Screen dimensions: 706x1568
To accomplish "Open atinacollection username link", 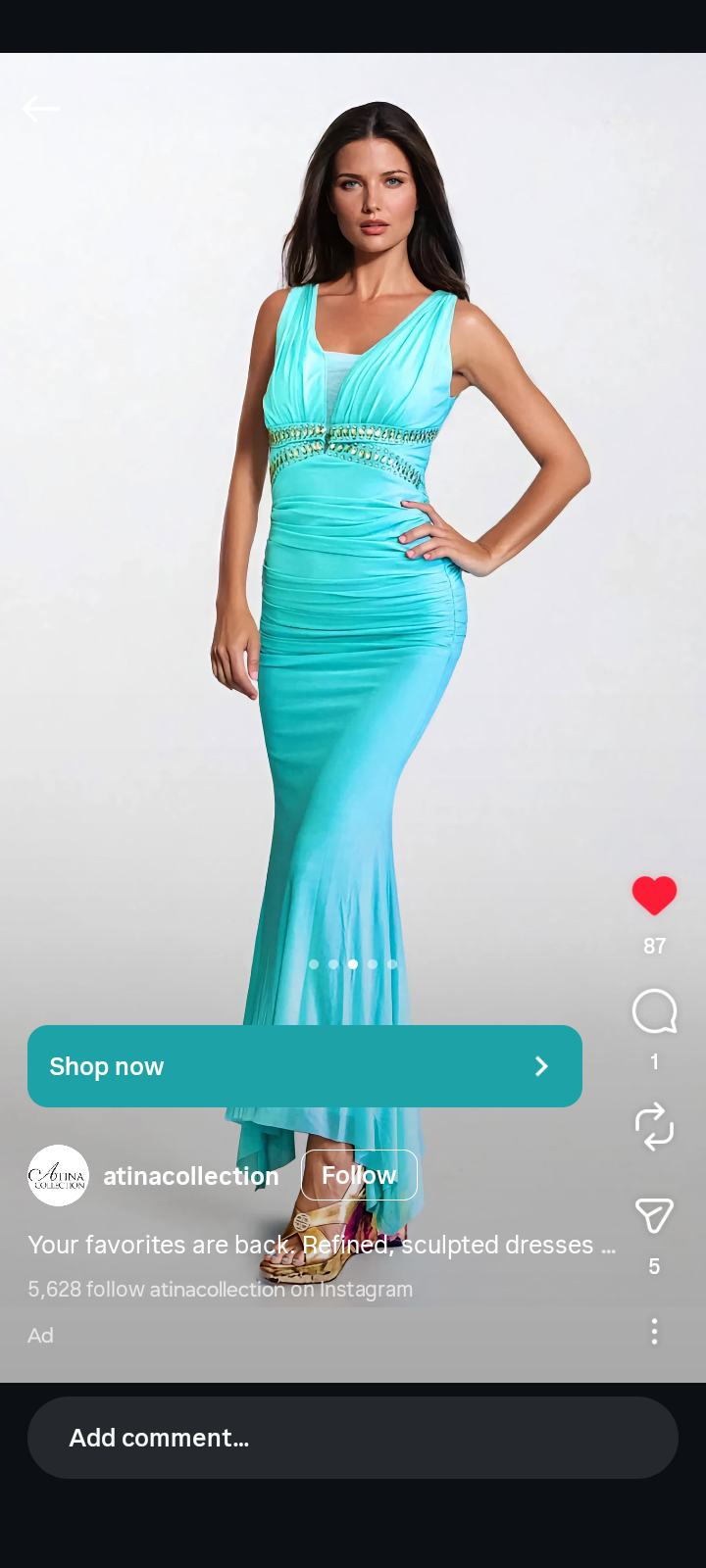I will (191, 1176).
